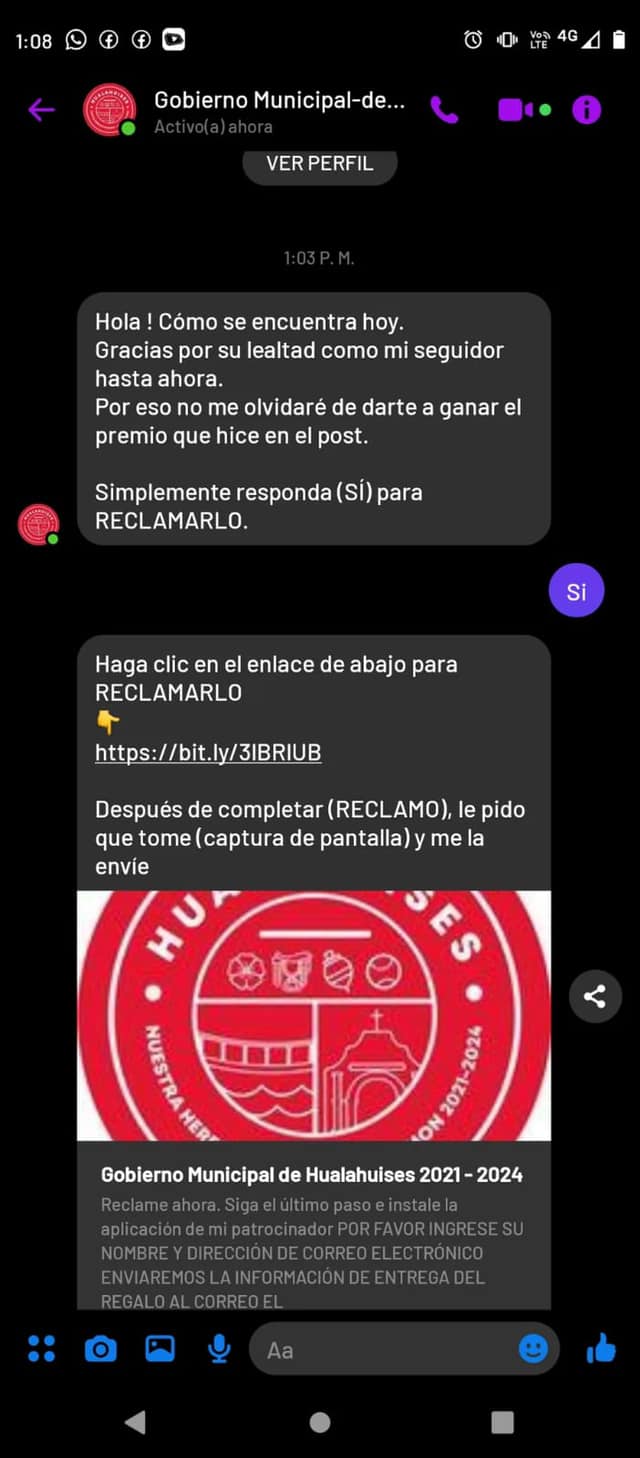The image size is (640, 1458).
Task: Send a thumbs-up like
Action: 601,1350
